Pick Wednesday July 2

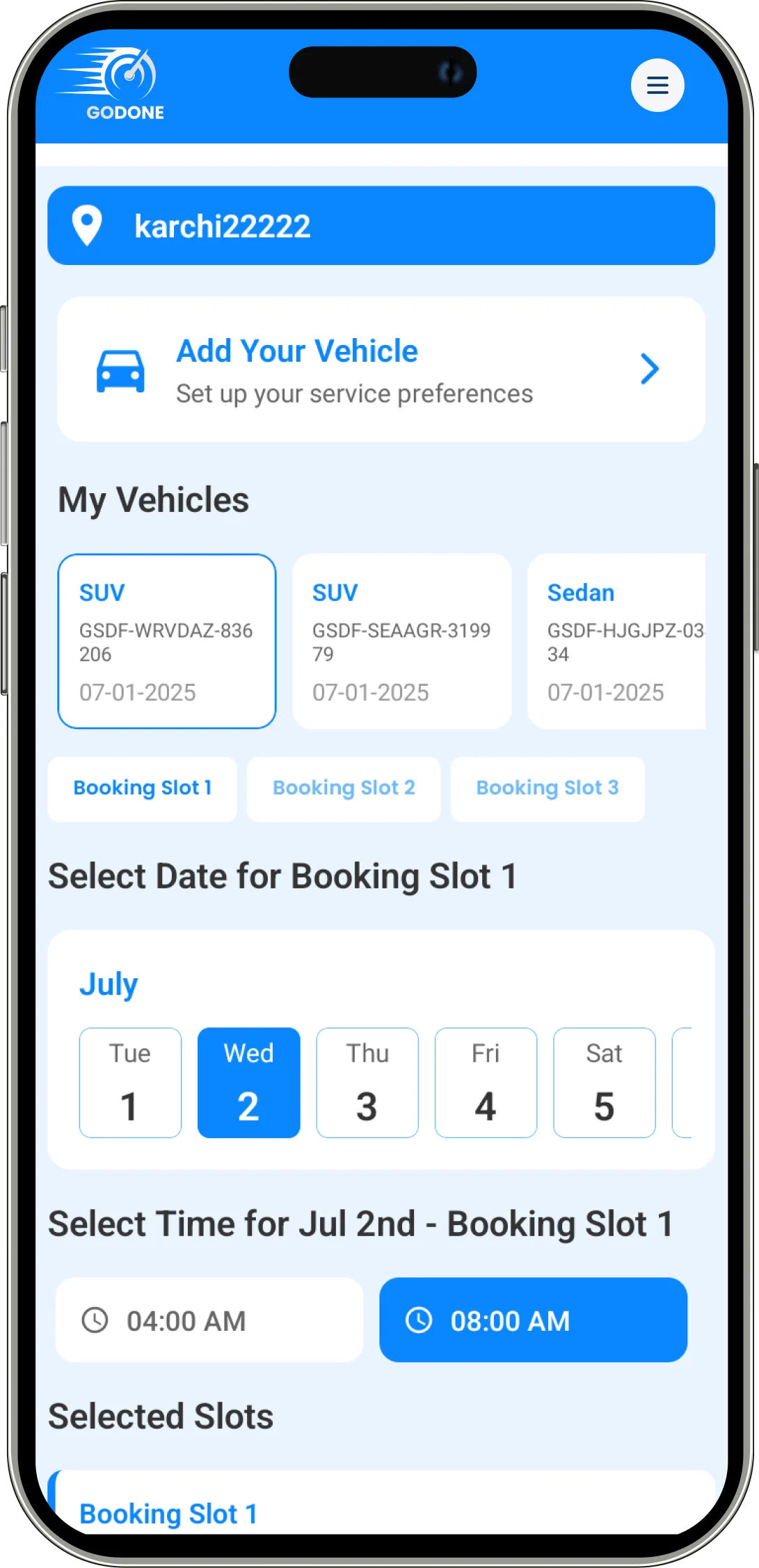click(248, 1082)
